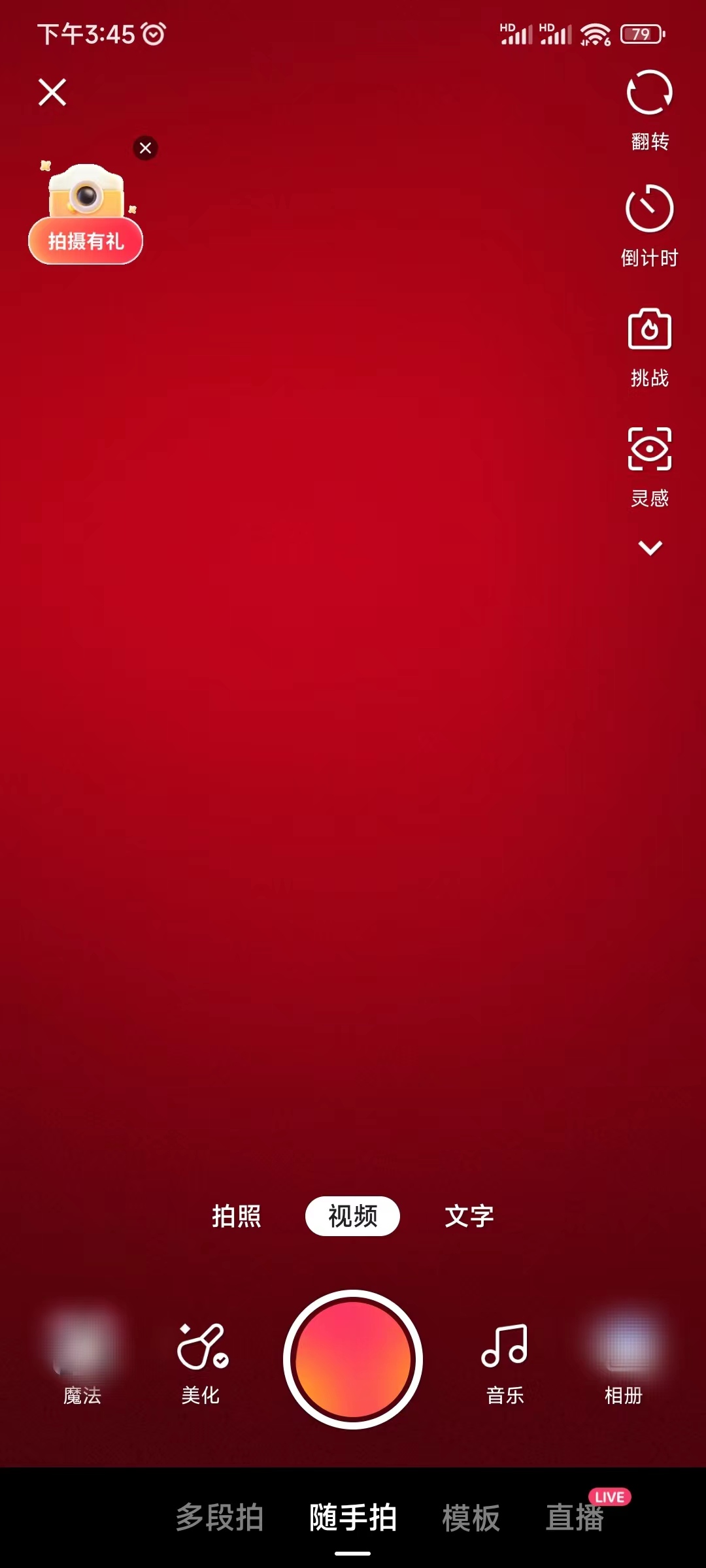Go to 直播 live streaming tab
This screenshot has height=1568, width=706.
(x=575, y=1517)
